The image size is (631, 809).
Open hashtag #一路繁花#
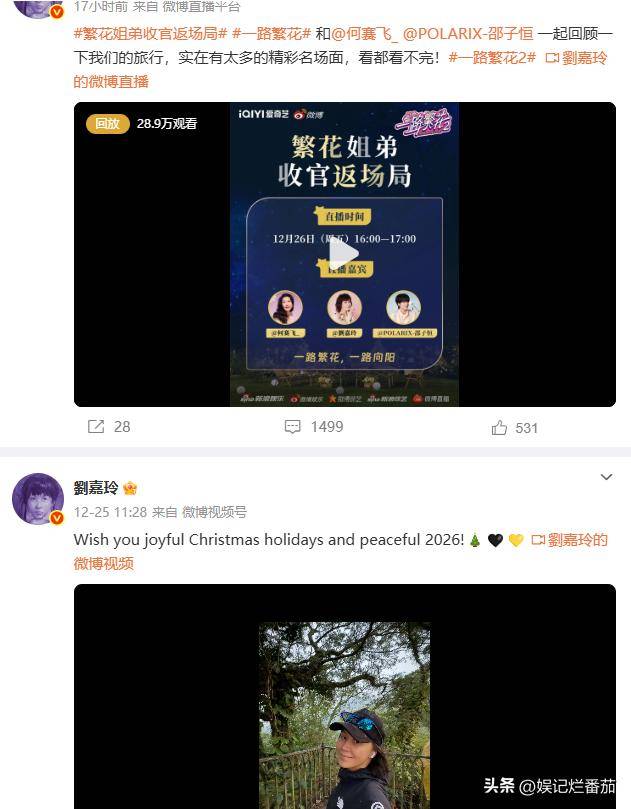(272, 33)
